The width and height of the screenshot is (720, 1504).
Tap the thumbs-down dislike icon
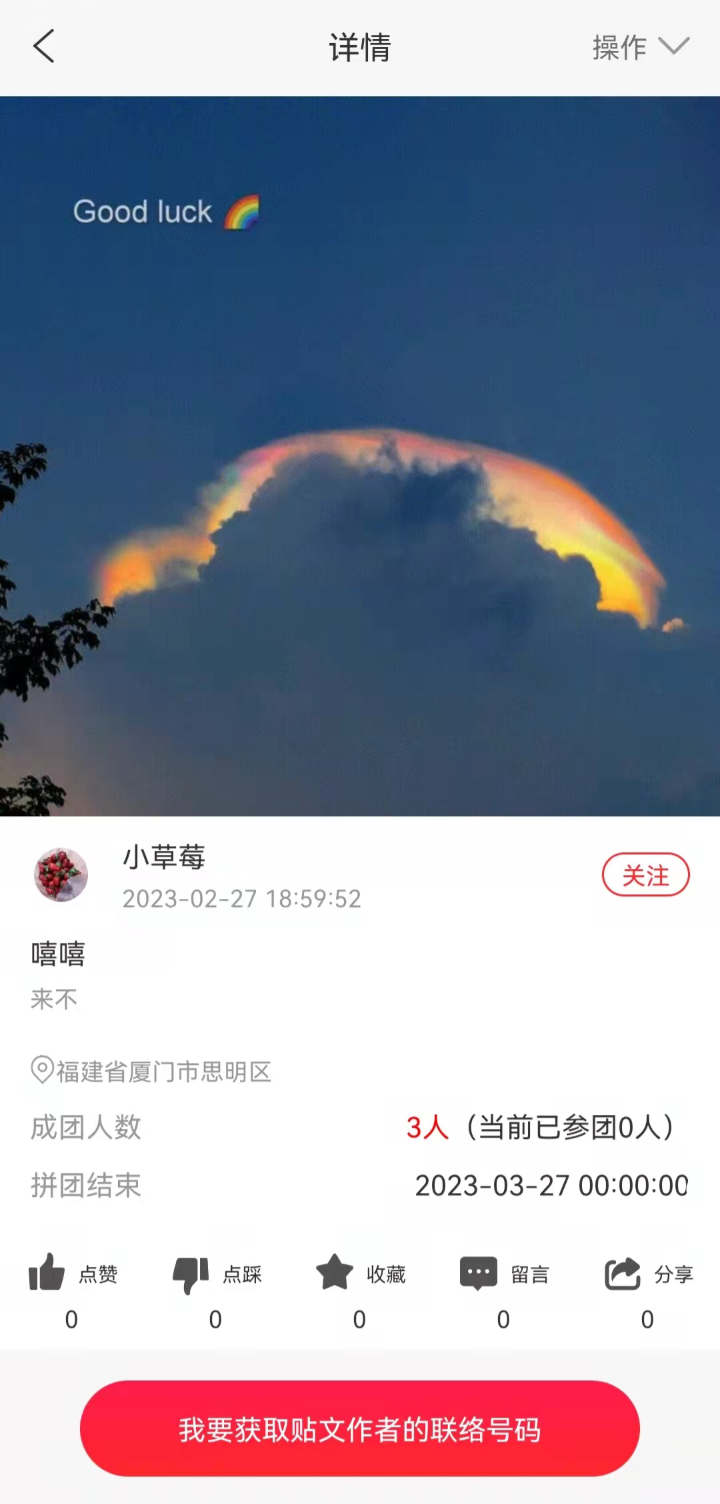click(190, 1272)
